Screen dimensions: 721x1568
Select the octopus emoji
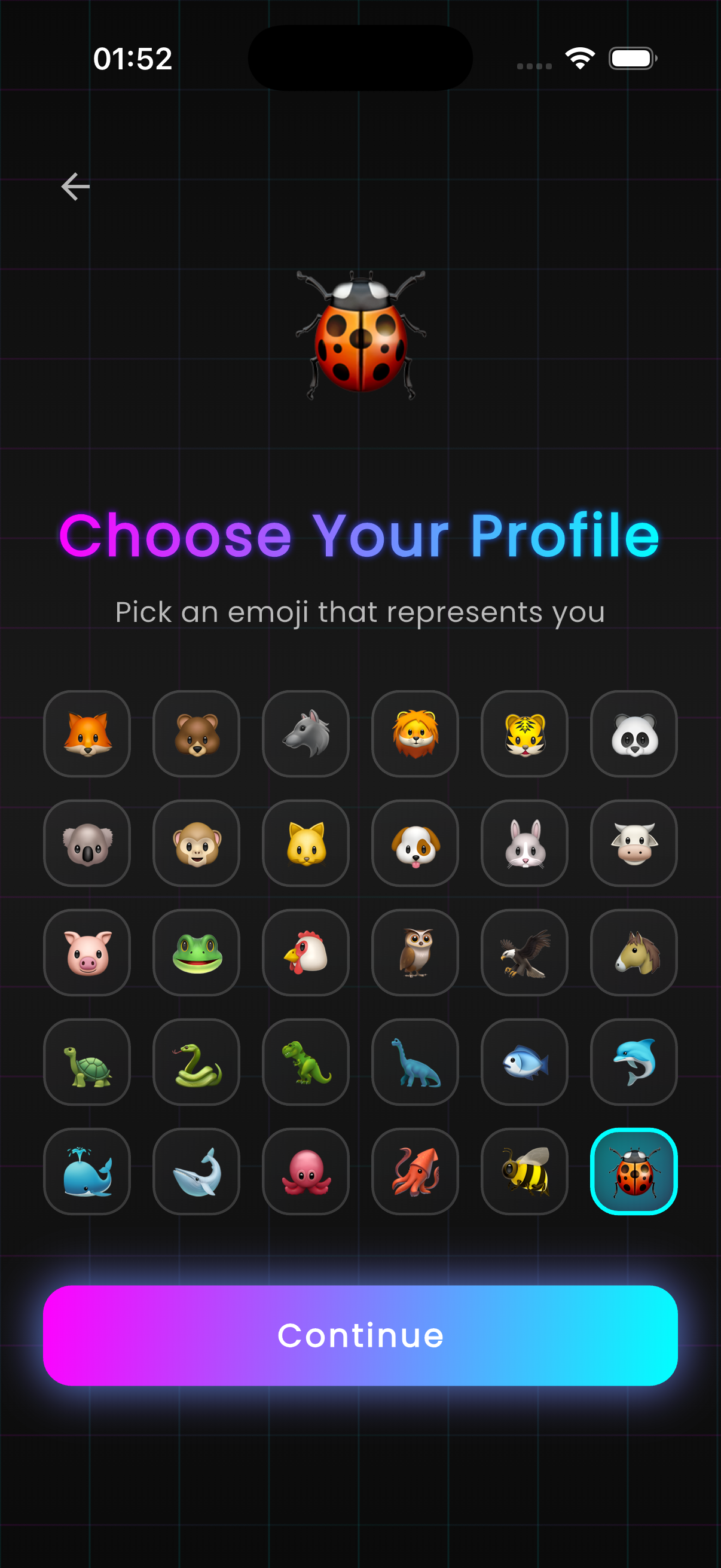coord(305,1171)
